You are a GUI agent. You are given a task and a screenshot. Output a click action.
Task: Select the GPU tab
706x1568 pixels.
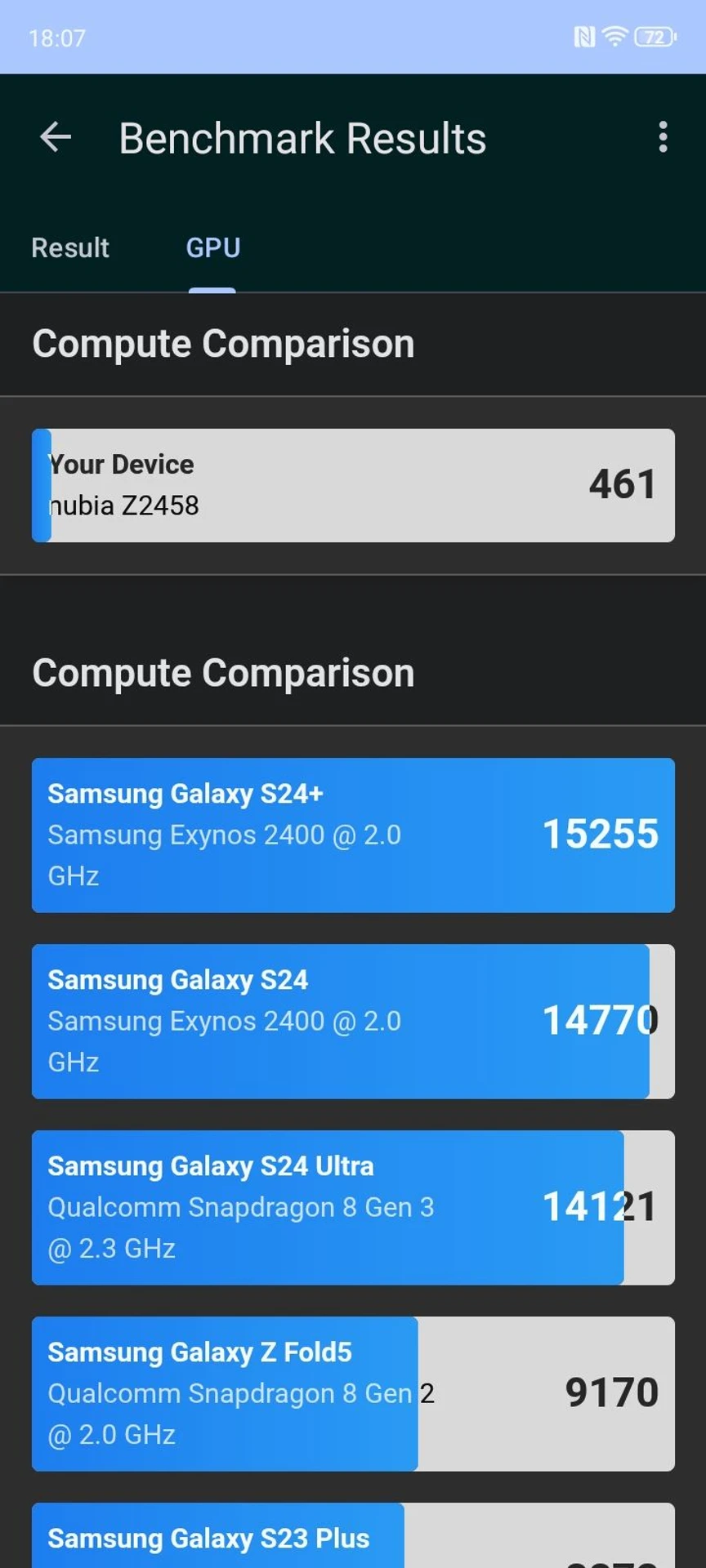point(213,247)
